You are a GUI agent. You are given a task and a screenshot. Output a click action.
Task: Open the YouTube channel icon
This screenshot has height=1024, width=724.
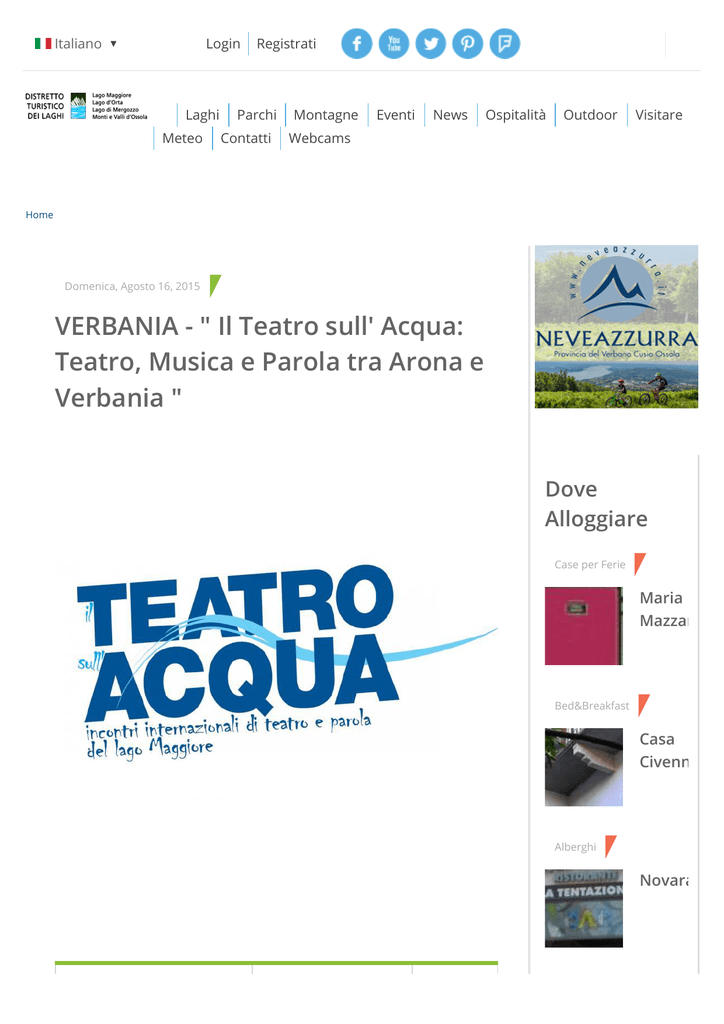[x=394, y=44]
